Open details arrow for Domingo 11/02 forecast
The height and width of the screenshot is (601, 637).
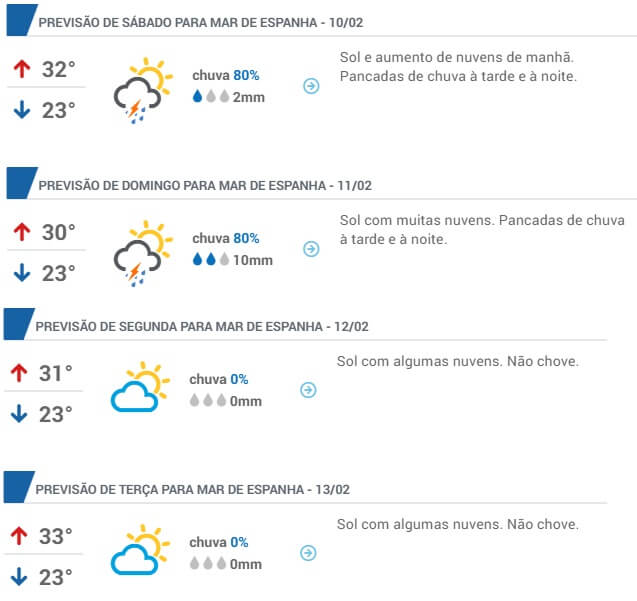click(311, 249)
